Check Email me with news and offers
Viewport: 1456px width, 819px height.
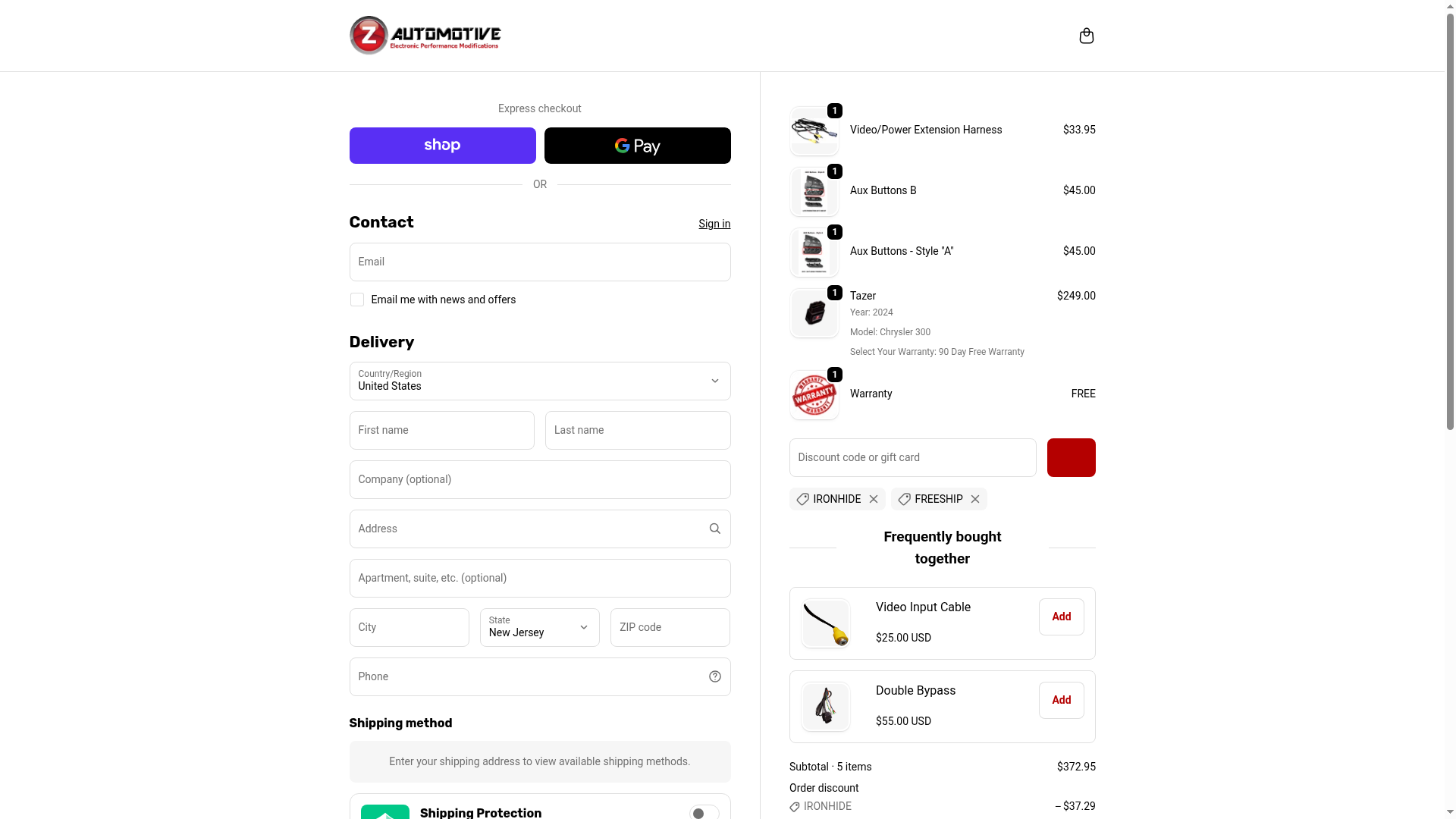(x=357, y=300)
